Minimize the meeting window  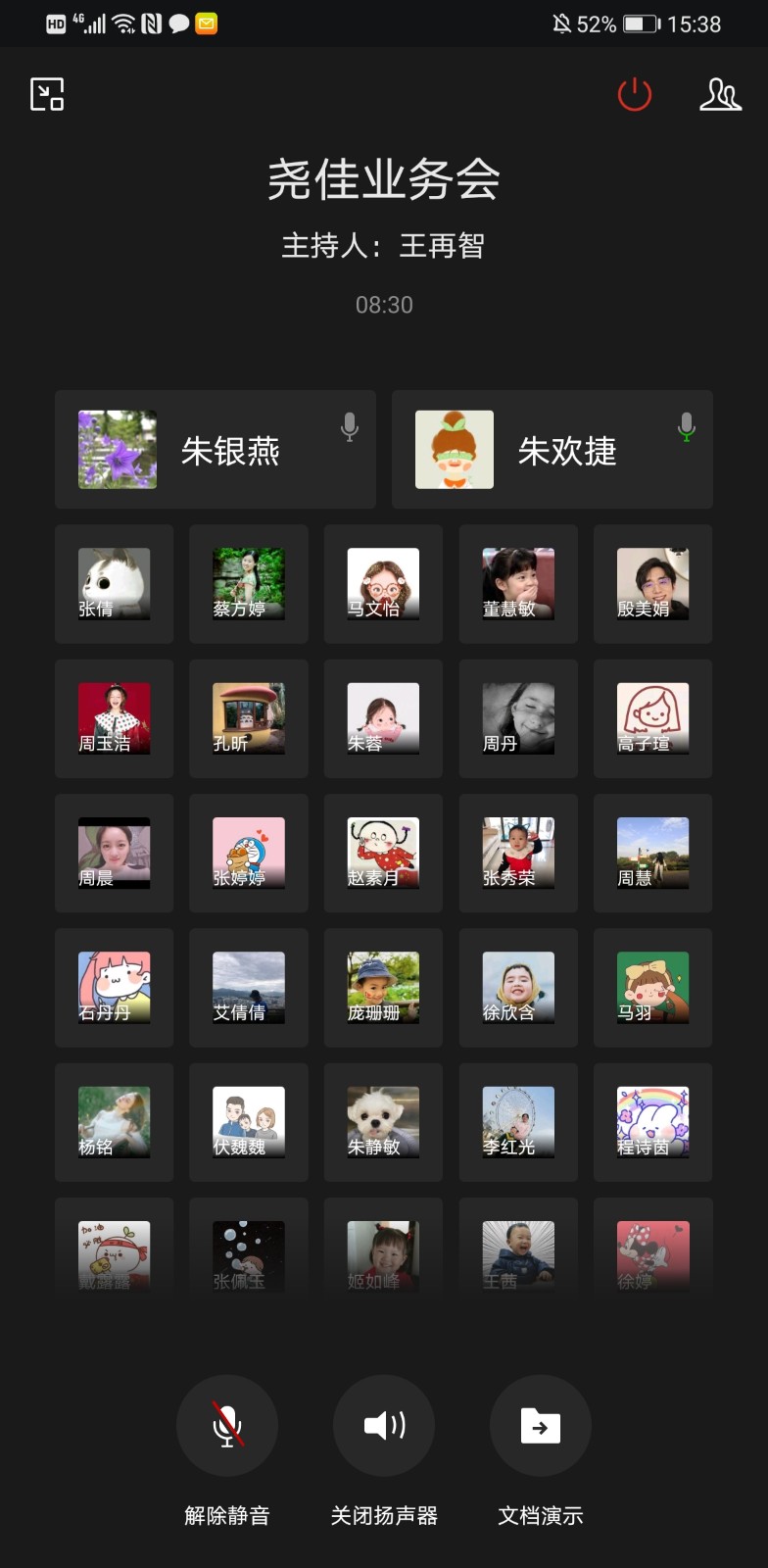click(47, 94)
